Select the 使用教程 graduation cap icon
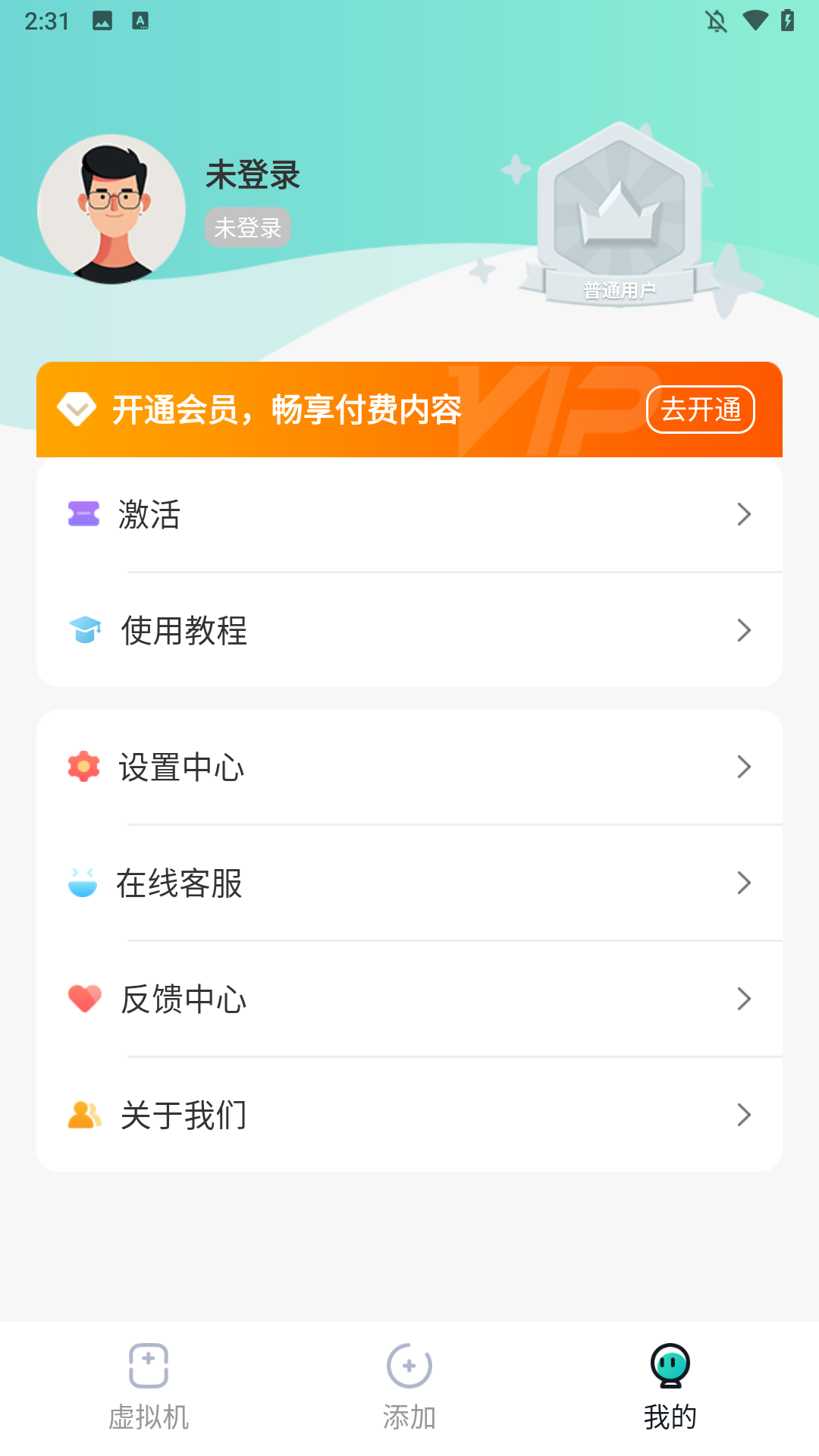 [83, 629]
